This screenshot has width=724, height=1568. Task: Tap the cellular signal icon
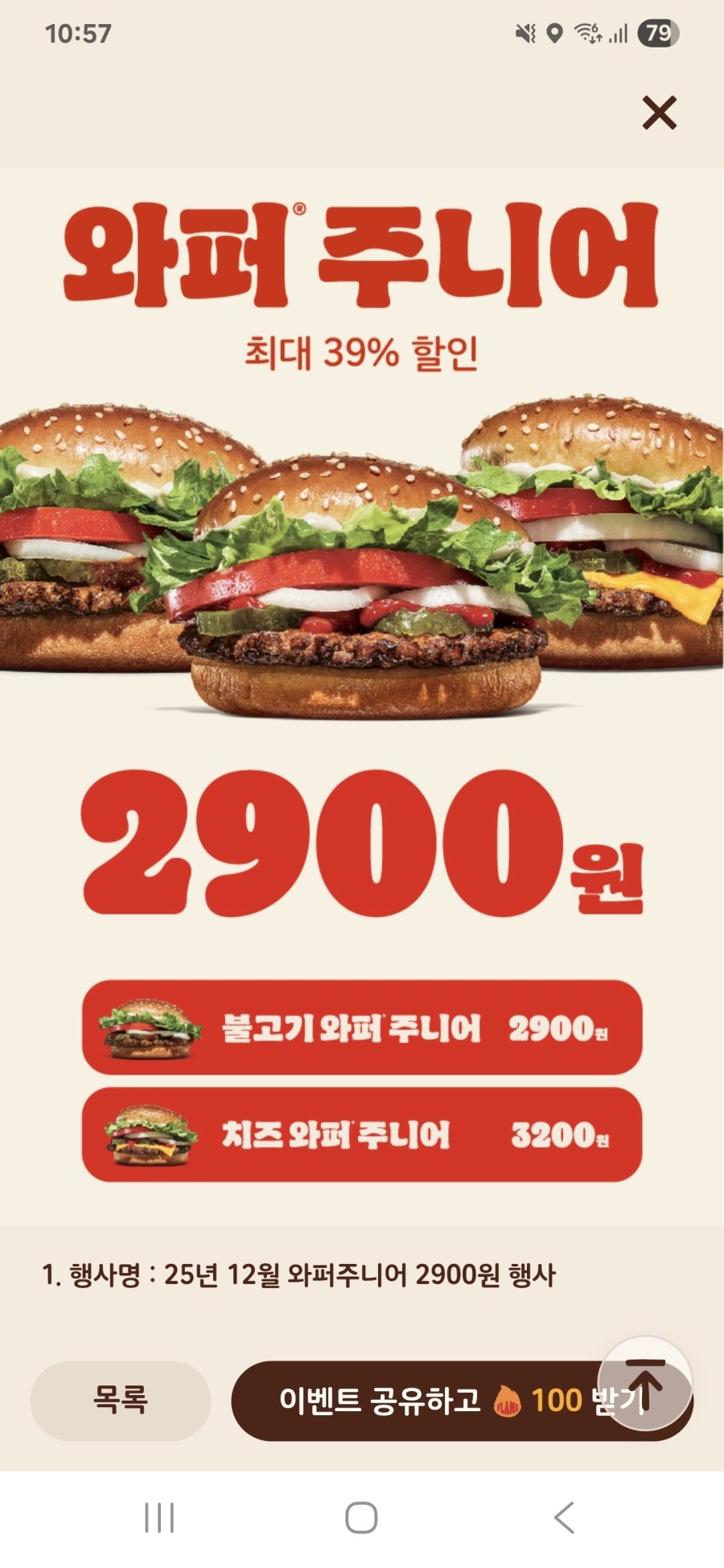[621, 34]
